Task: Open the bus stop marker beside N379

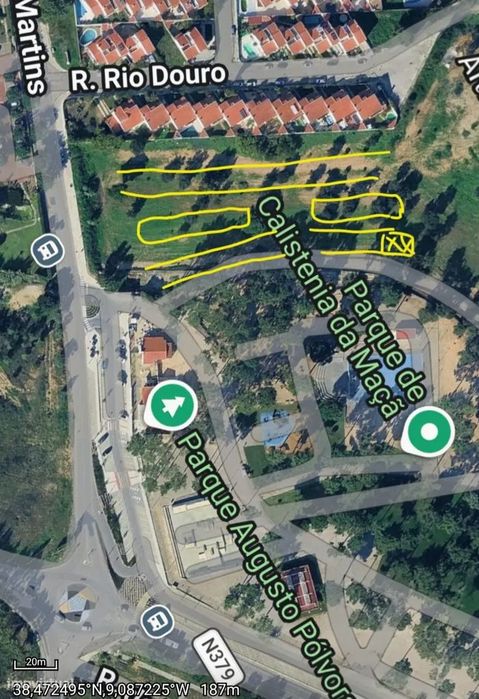Action: [157, 621]
